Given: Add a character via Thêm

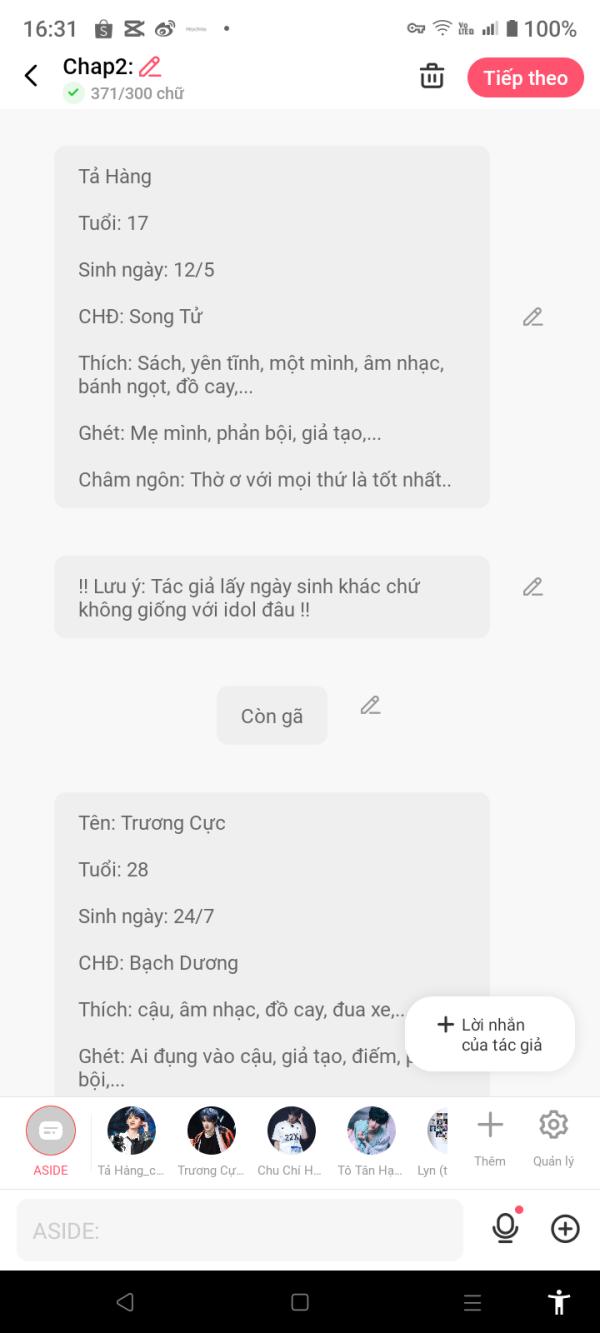Looking at the screenshot, I should [x=490, y=1135].
